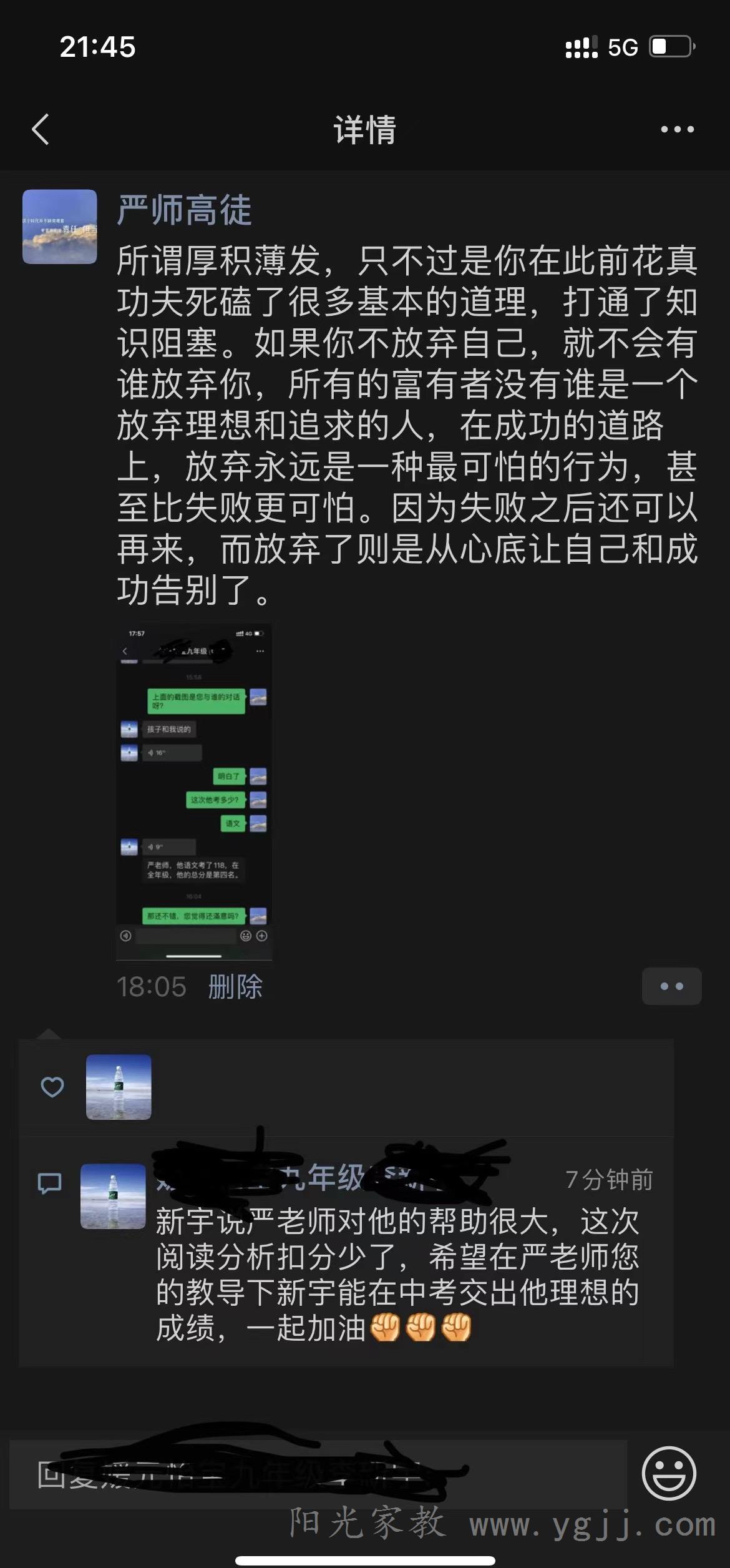The width and height of the screenshot is (730, 1568).
Task: View the attached chat screenshot image
Action: coord(194,791)
